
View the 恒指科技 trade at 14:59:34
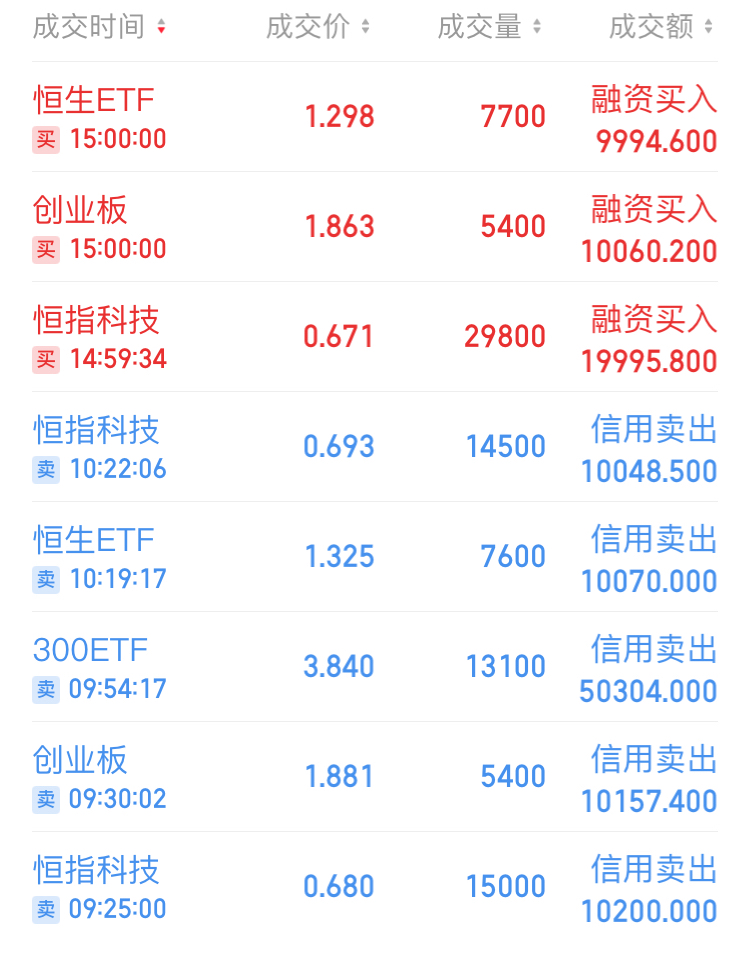[374, 337]
